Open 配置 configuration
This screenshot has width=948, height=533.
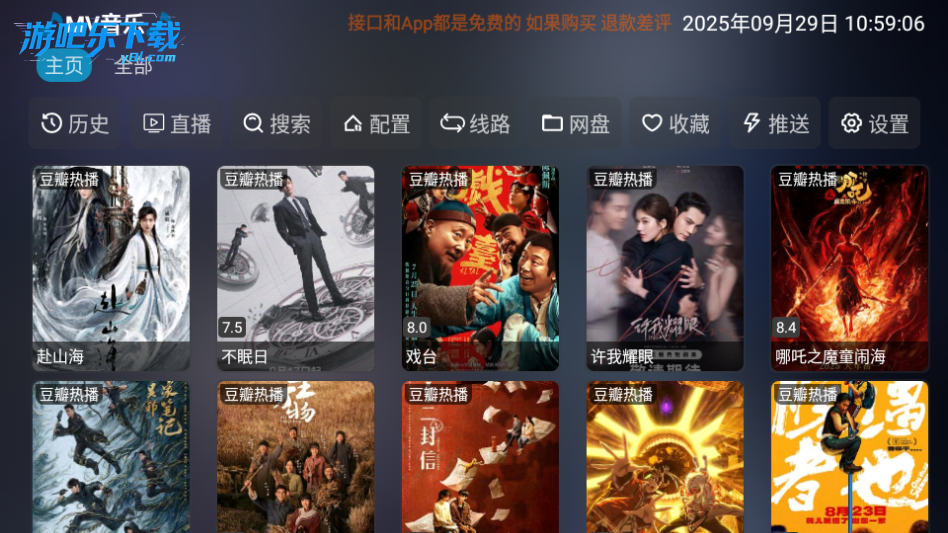click(377, 123)
